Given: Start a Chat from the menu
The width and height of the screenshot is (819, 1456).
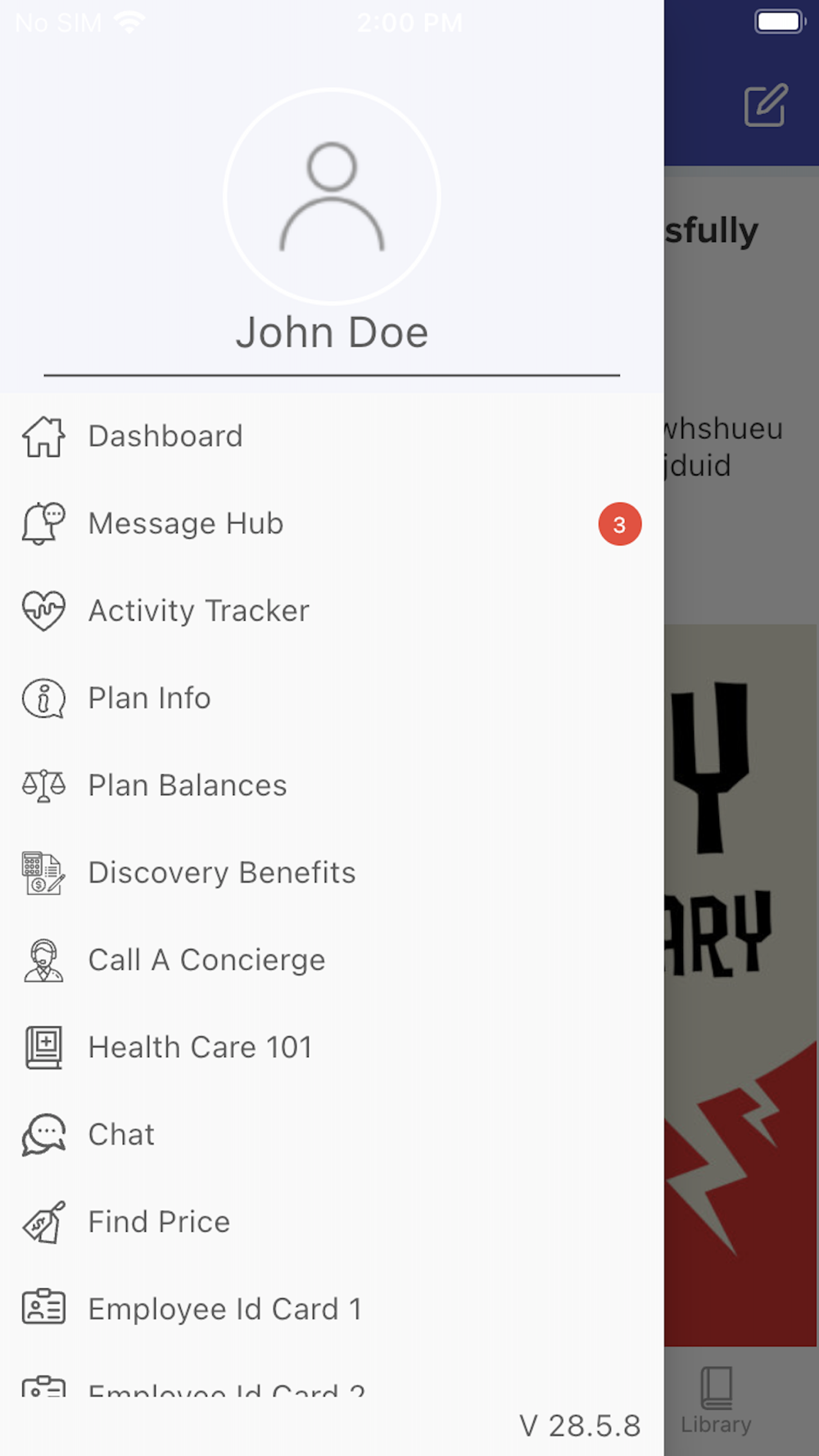Looking at the screenshot, I should 332,1135.
